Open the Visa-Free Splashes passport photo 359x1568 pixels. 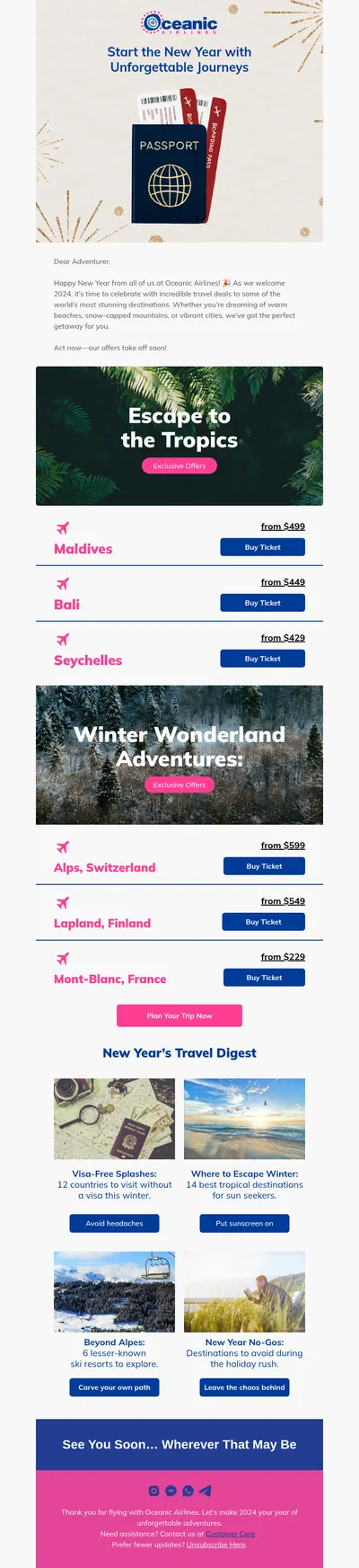tap(114, 1119)
